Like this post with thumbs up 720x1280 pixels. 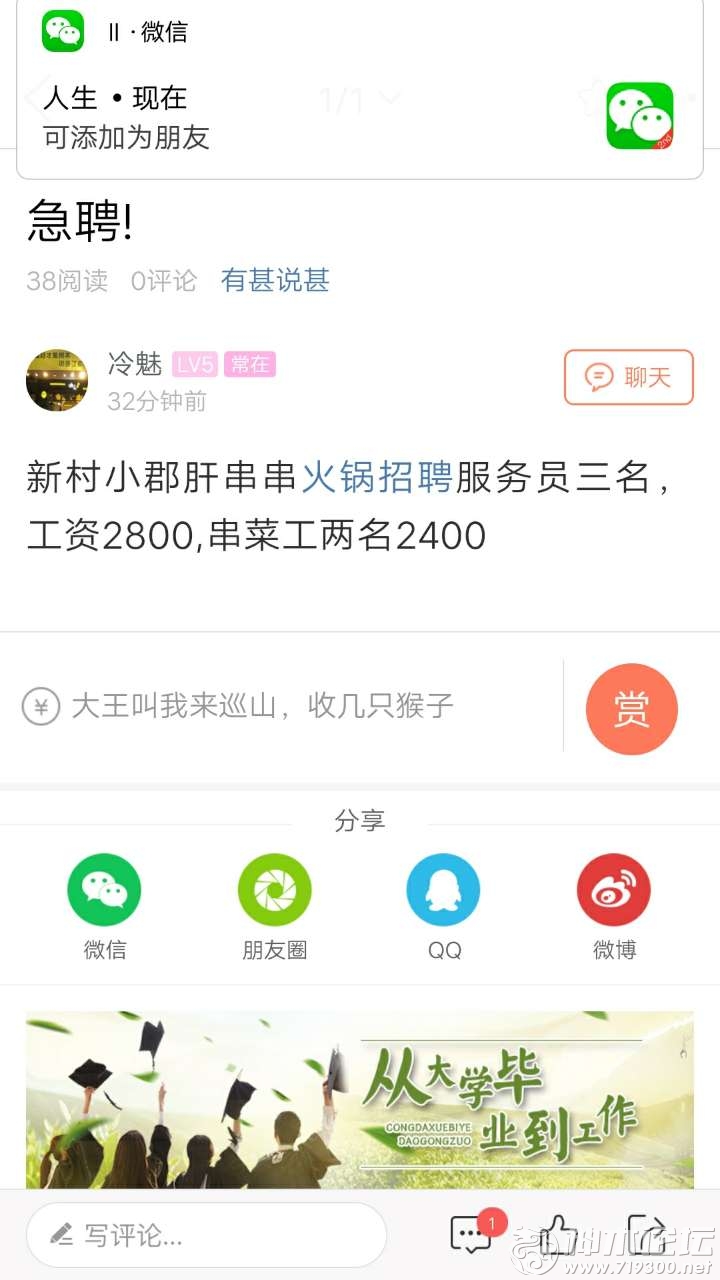(558, 1234)
